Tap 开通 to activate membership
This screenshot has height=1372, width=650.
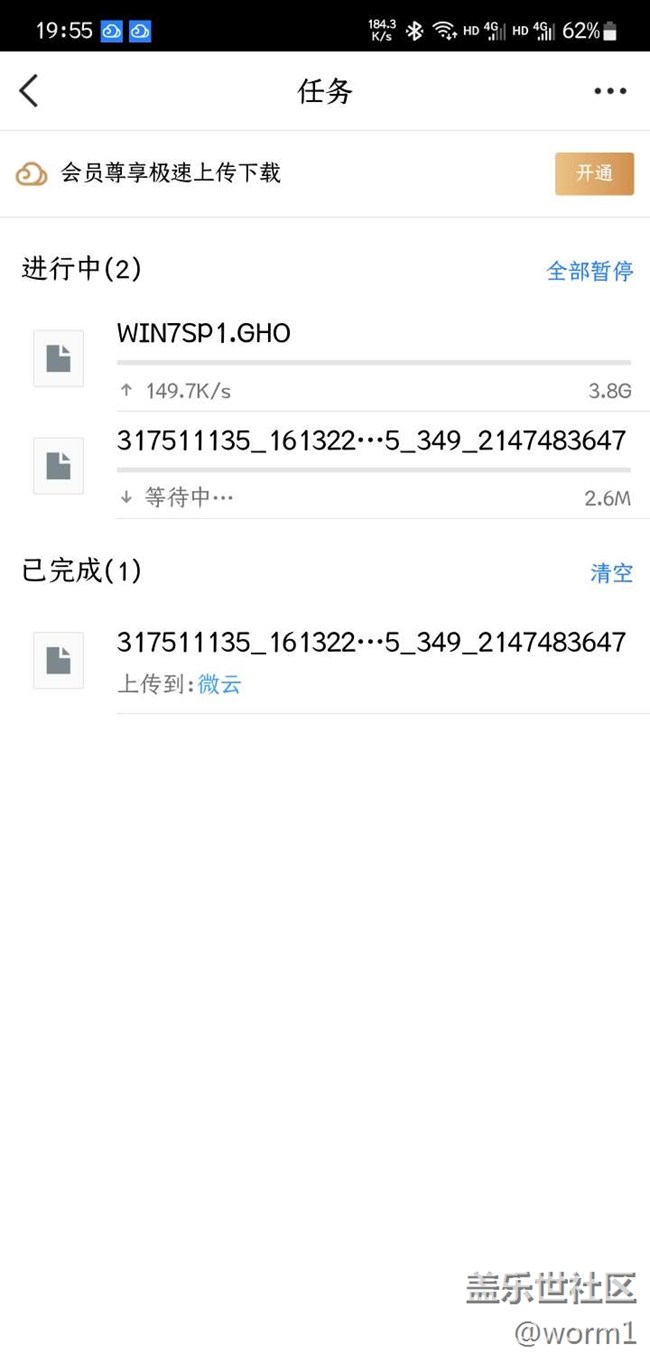point(594,174)
